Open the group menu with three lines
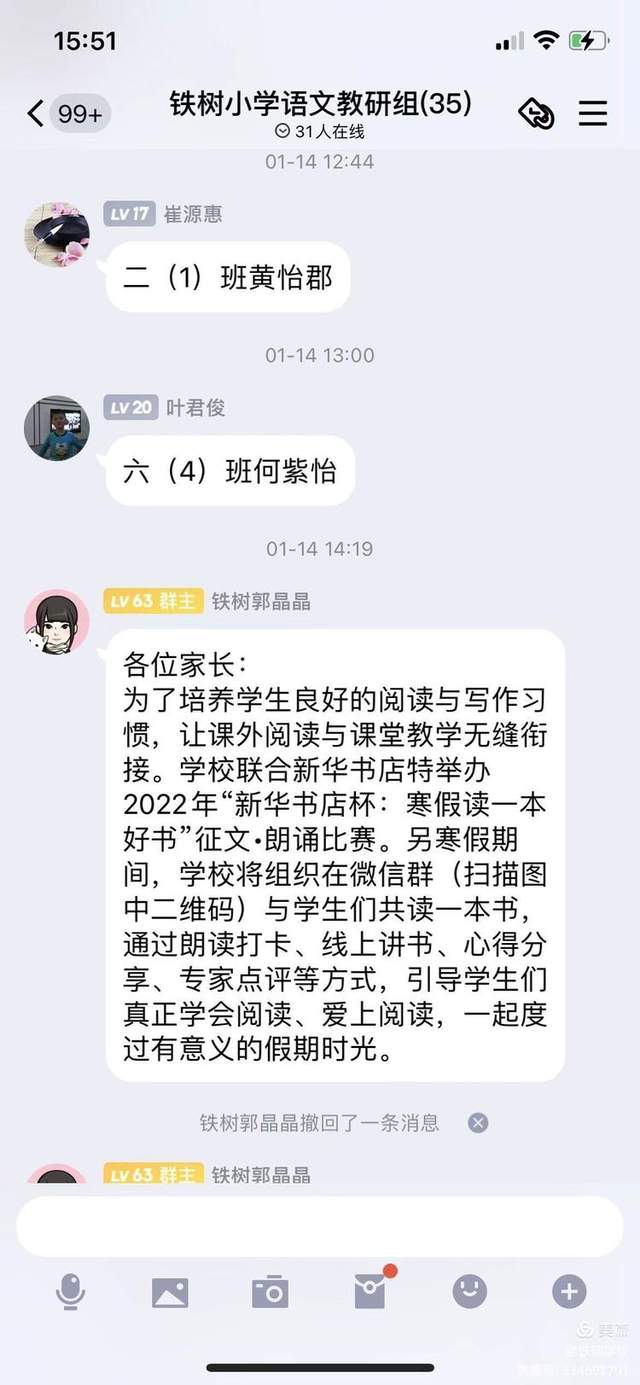Viewport: 640px width, 1385px height. (593, 113)
